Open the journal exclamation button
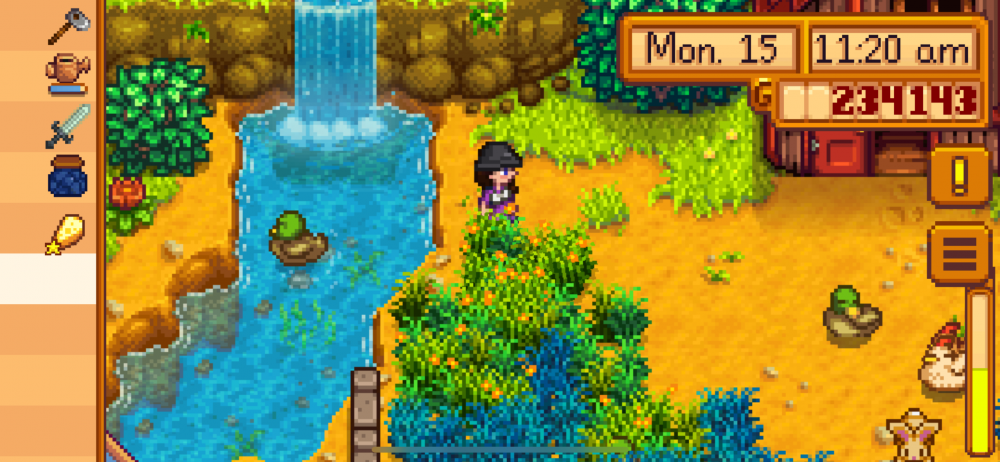 pyautogui.click(x=959, y=175)
